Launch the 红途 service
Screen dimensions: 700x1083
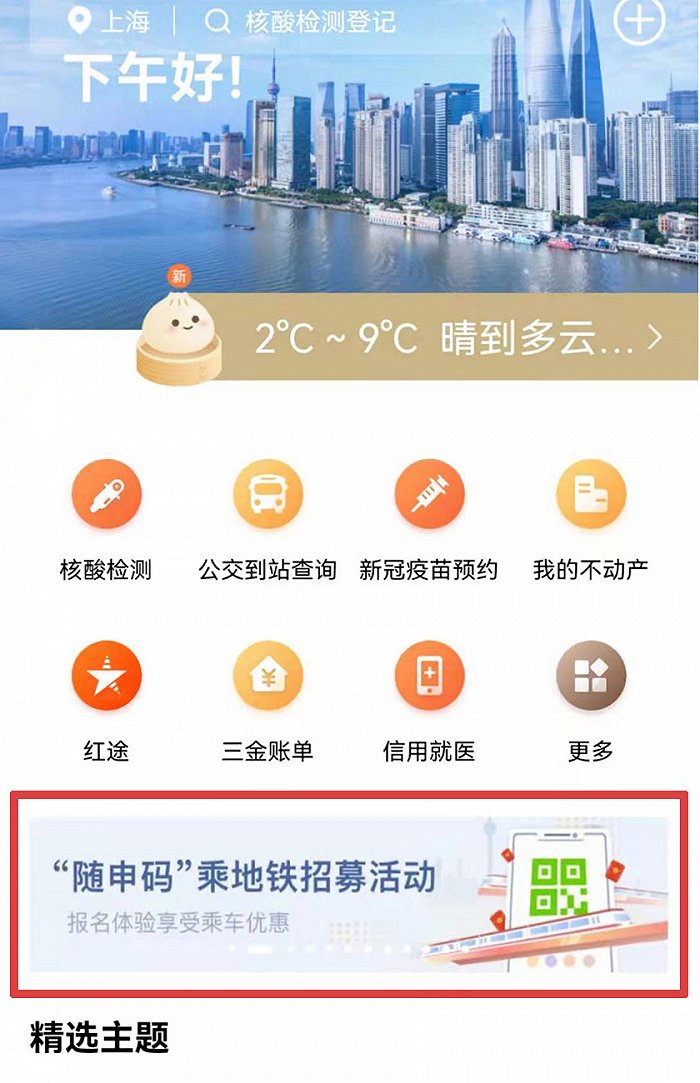coord(106,677)
